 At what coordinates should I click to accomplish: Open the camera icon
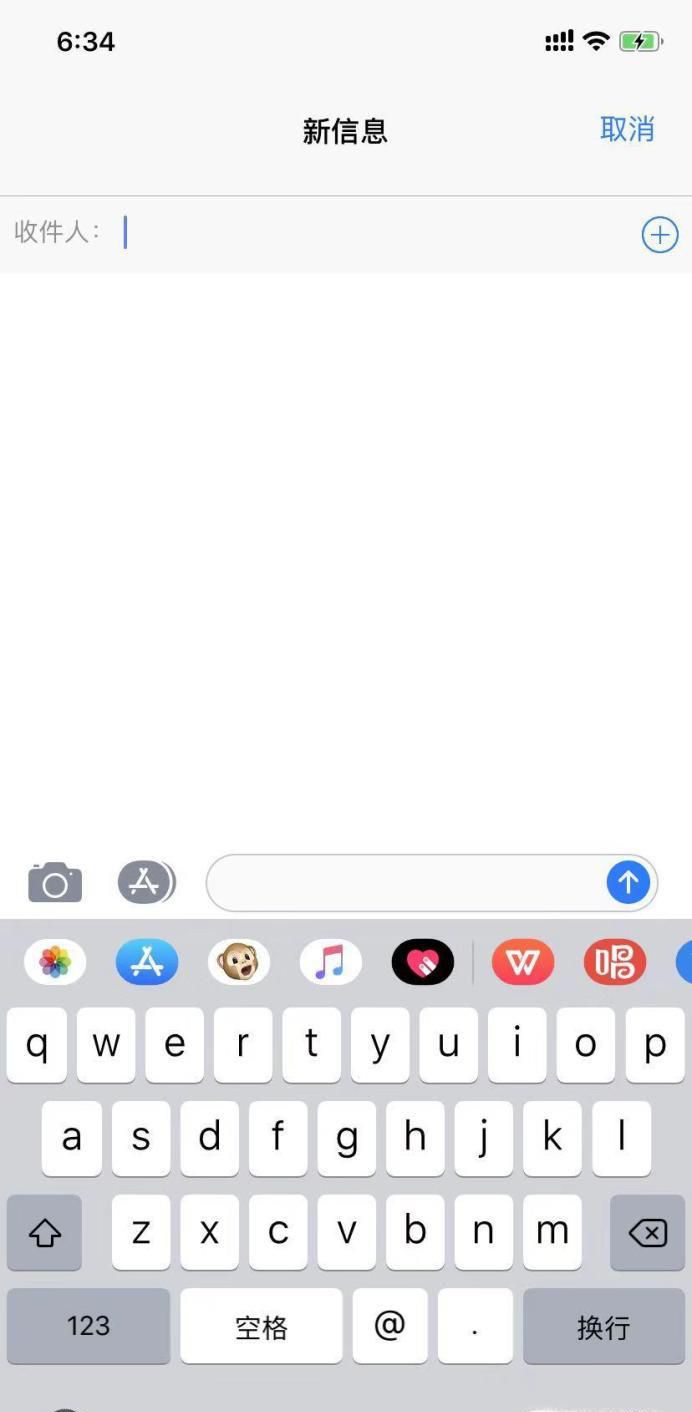pos(55,883)
